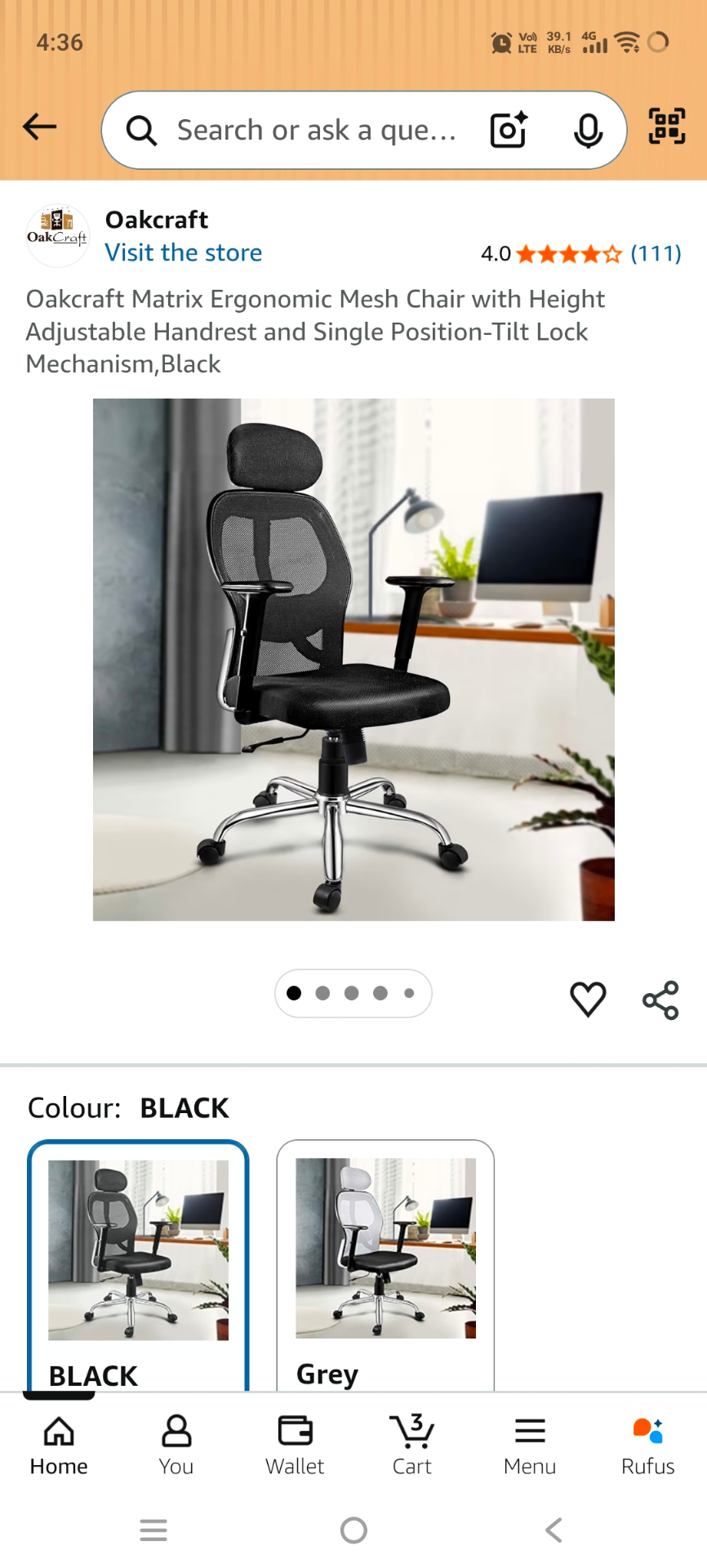Viewport: 707px width, 1568px height.
Task: Open the QR code scanner icon
Action: pyautogui.click(x=666, y=127)
